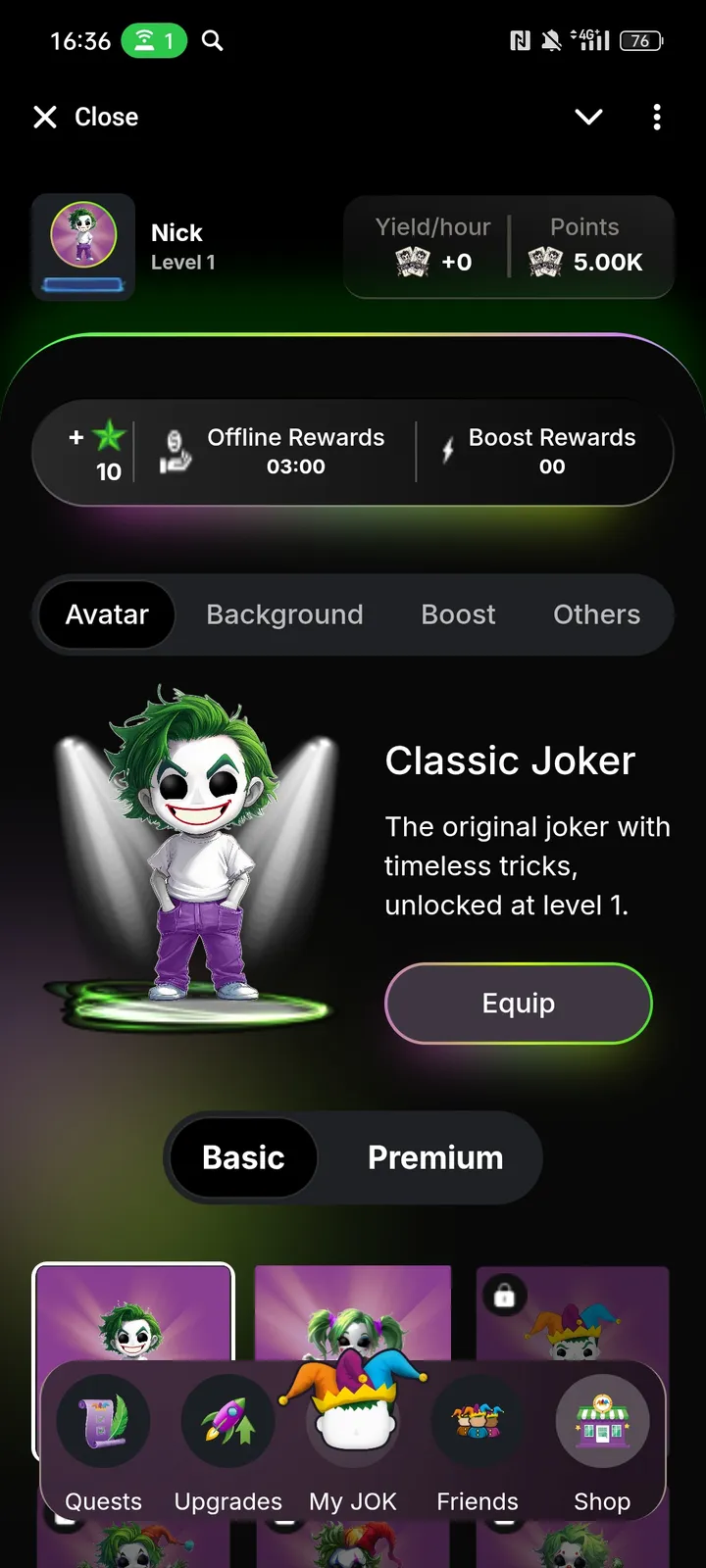
Task: Toggle to the Boost tab
Action: coord(458,614)
